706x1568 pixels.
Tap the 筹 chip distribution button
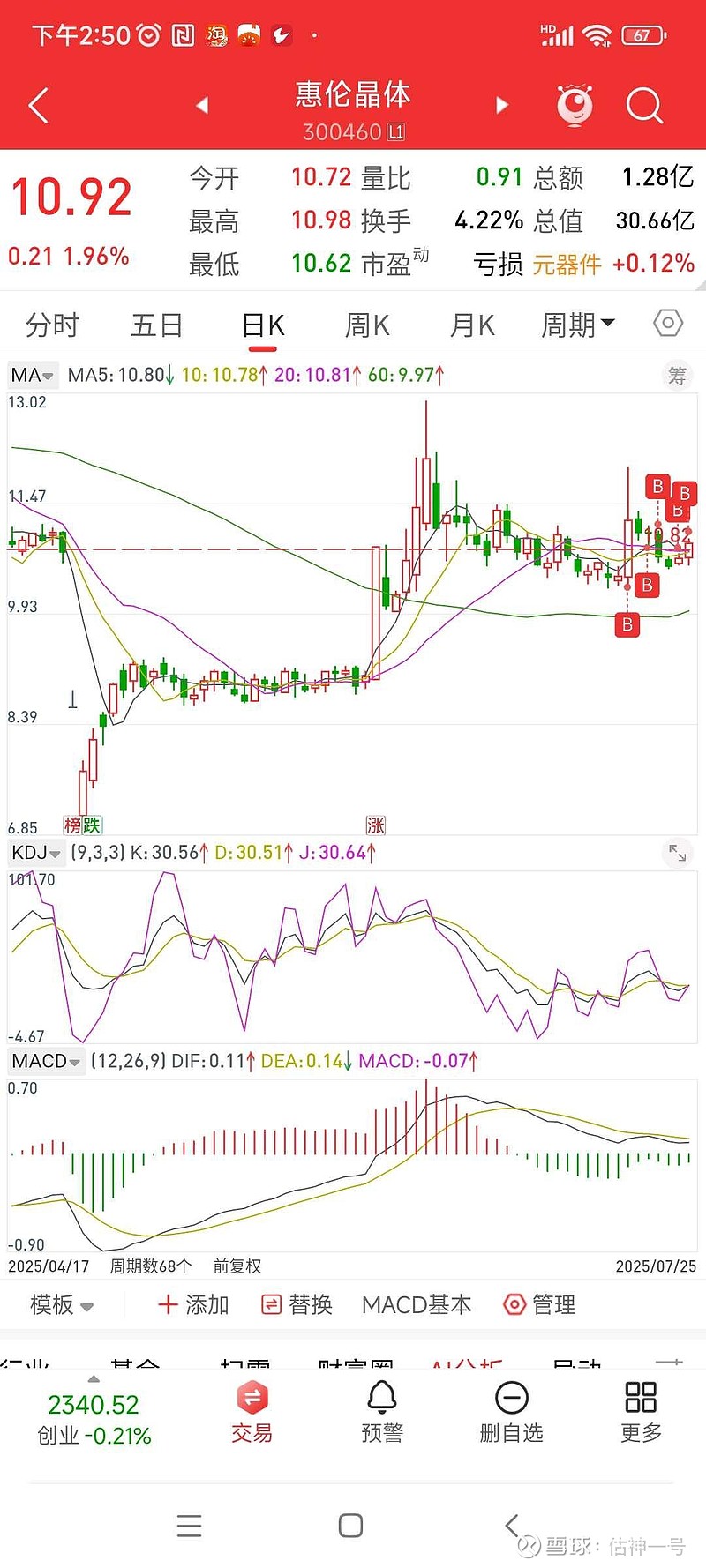point(677,376)
